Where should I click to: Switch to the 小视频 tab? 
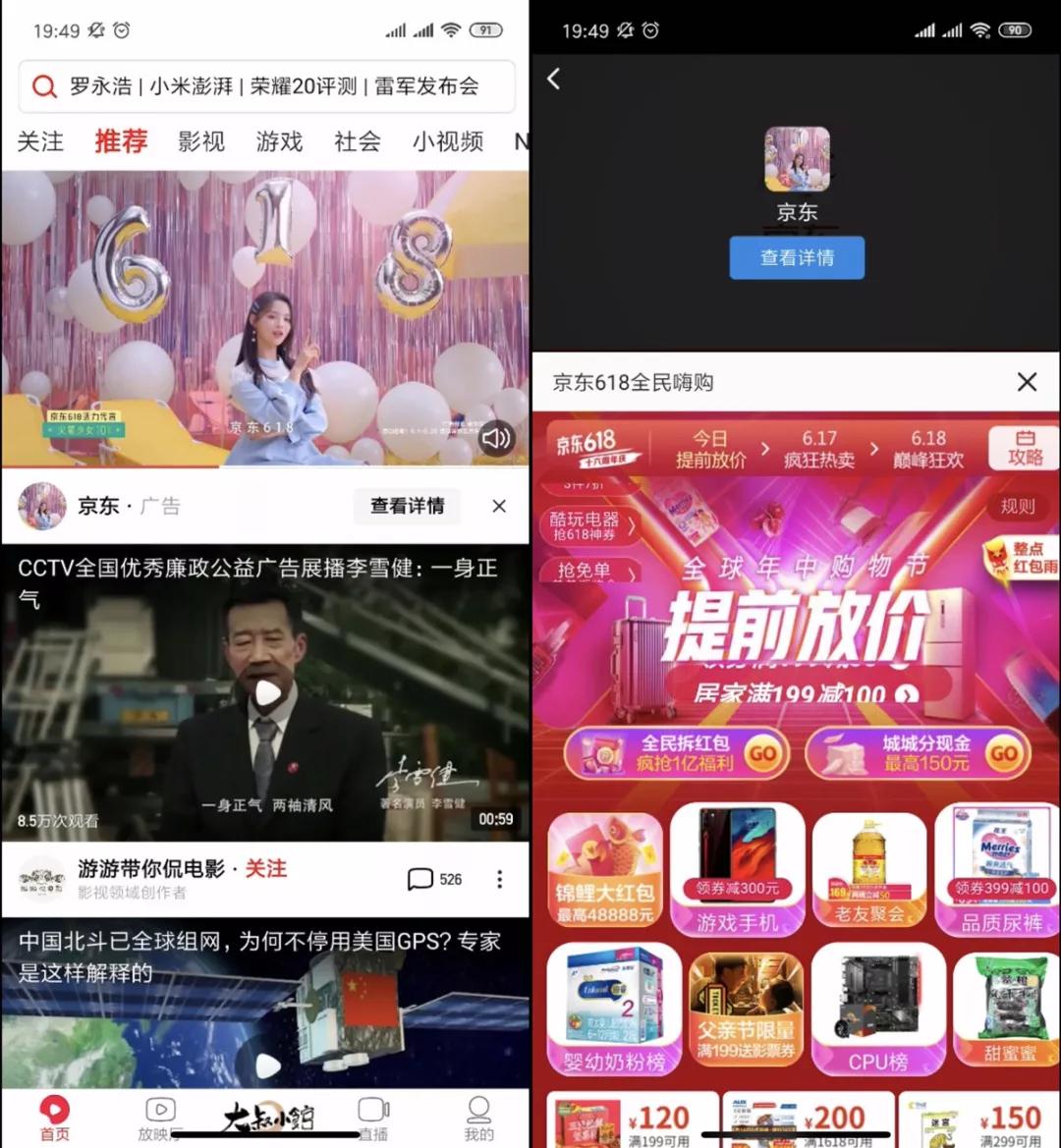click(x=448, y=142)
